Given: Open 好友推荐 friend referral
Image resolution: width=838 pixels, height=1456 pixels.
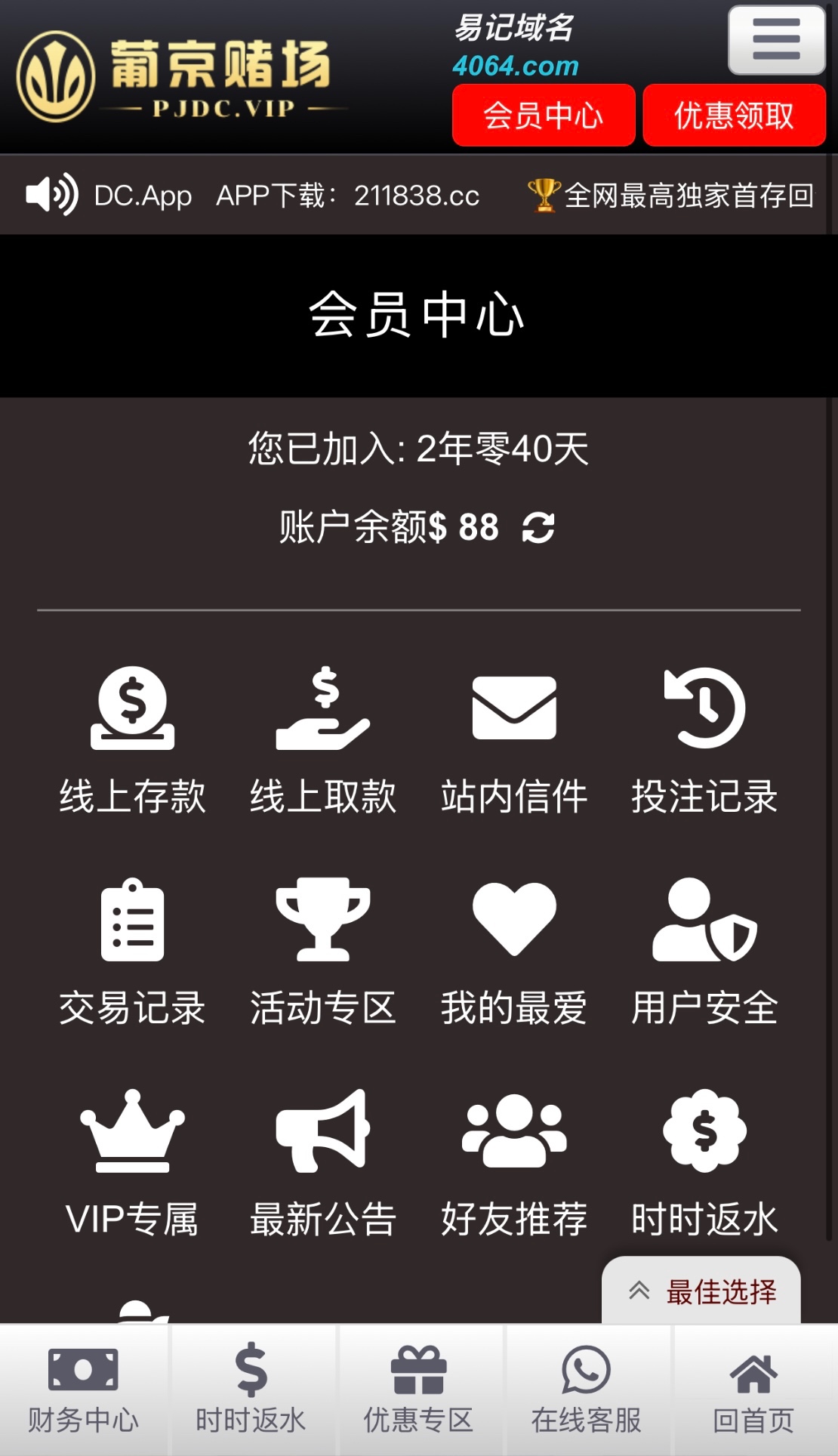Looking at the screenshot, I should [514, 1163].
